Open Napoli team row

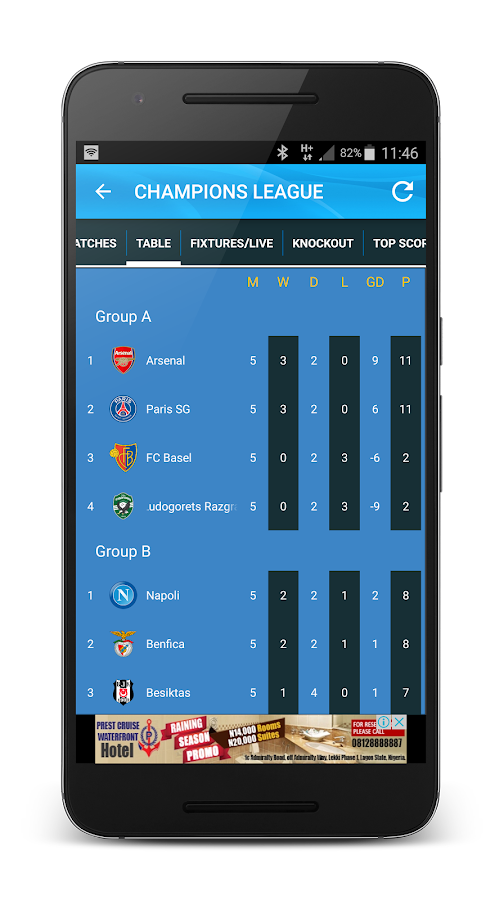click(251, 596)
